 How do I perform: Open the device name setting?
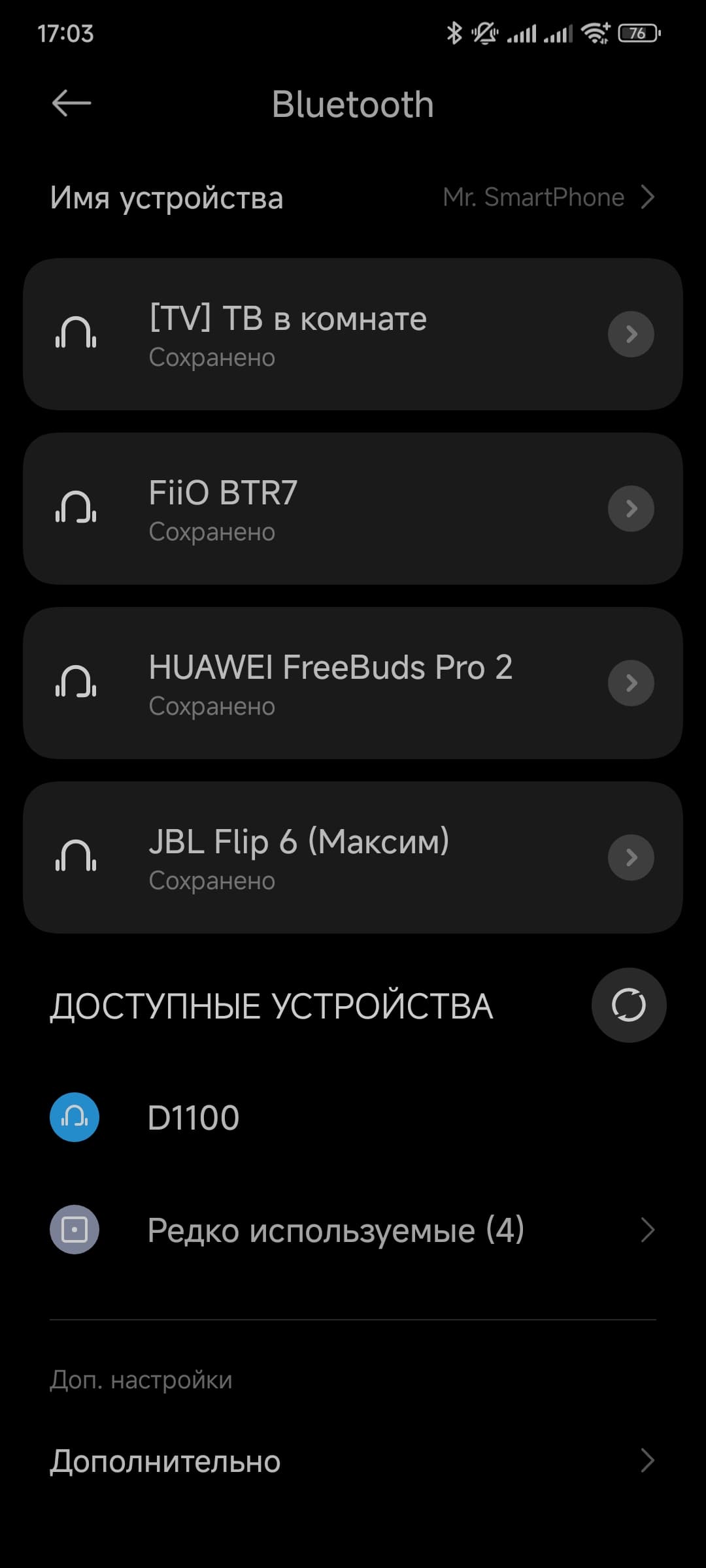point(353,197)
